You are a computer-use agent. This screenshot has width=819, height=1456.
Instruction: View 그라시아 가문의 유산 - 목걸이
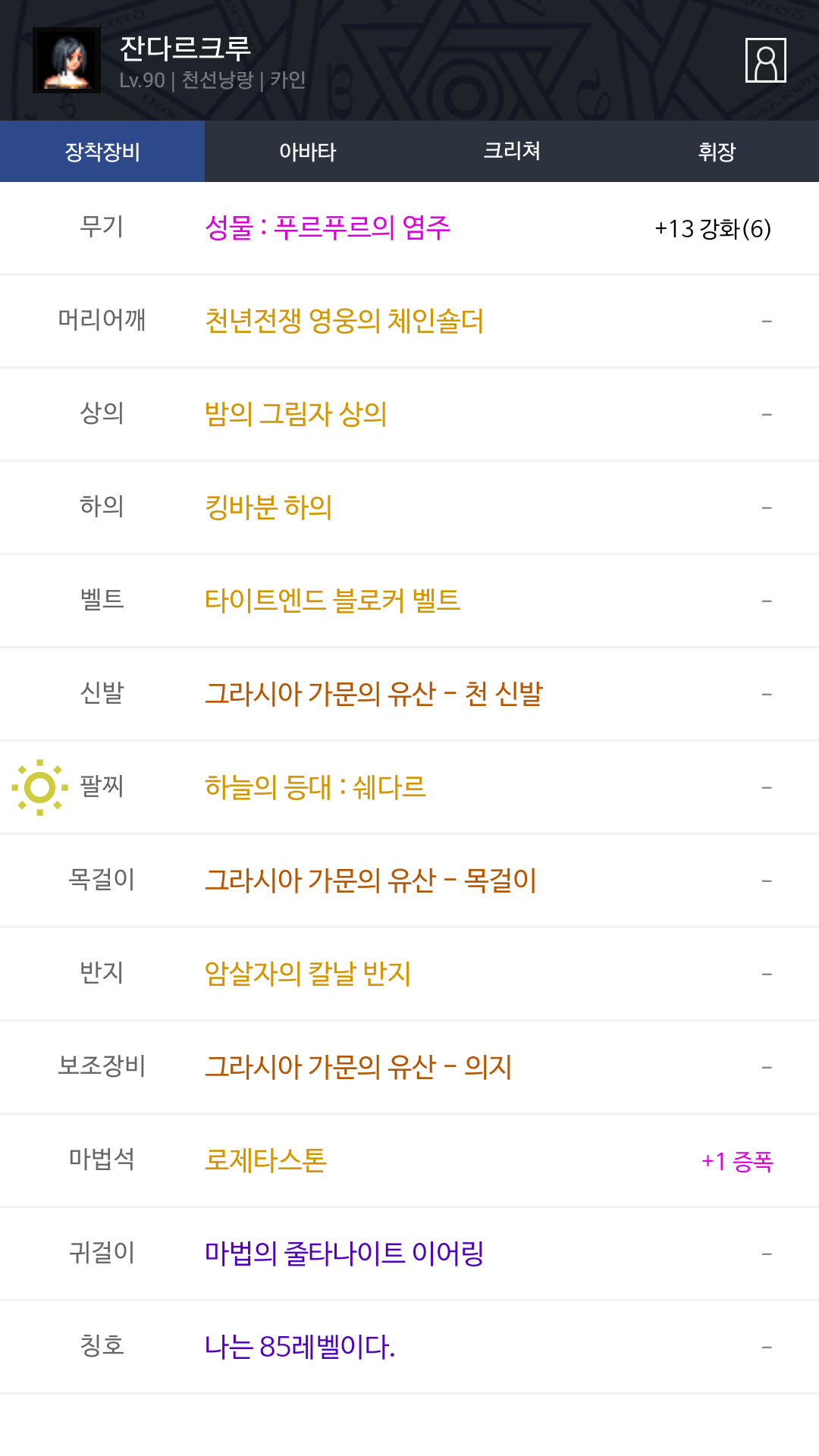tap(371, 880)
